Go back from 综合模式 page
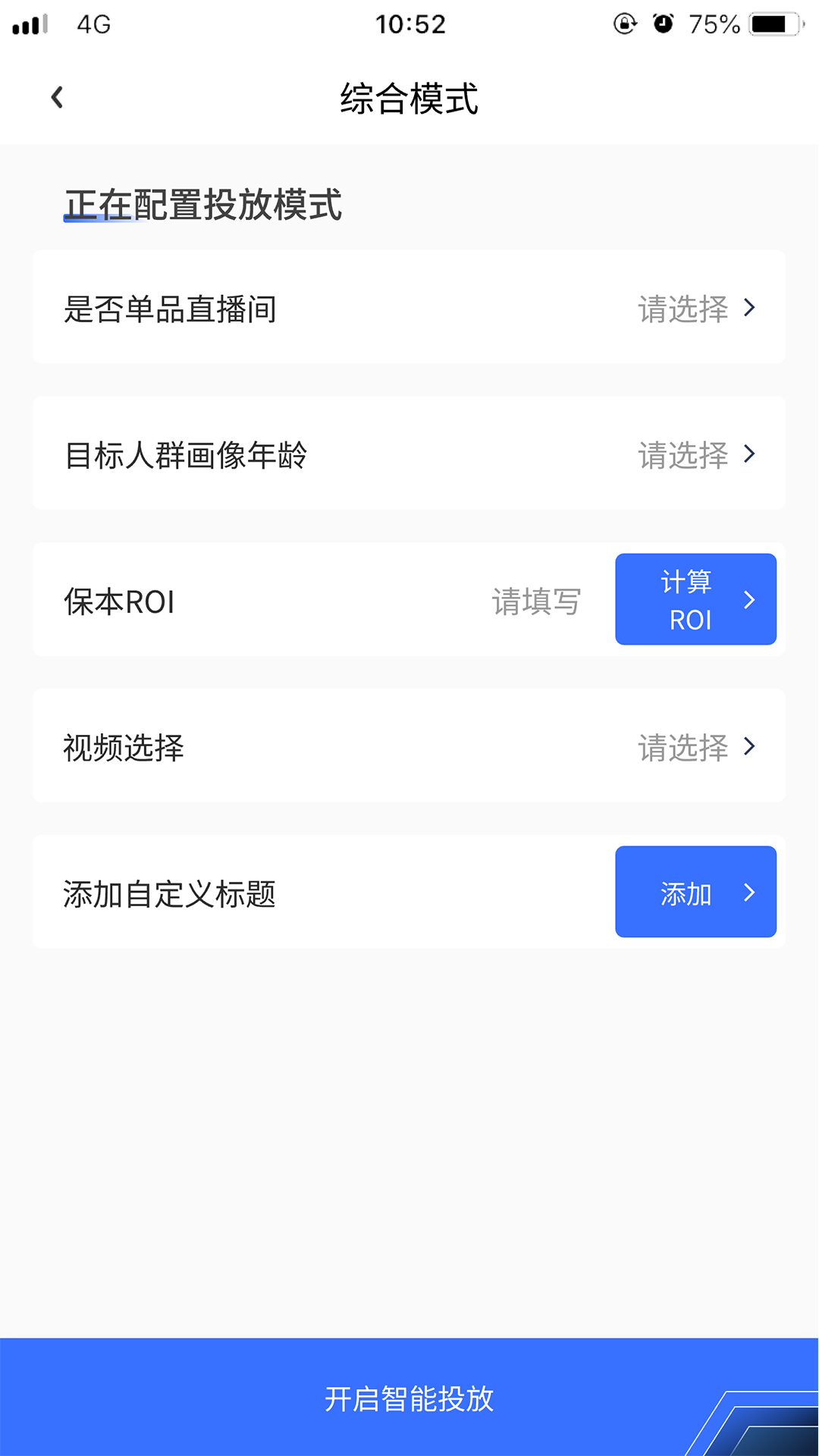This screenshot has height=1456, width=819. coord(57,98)
